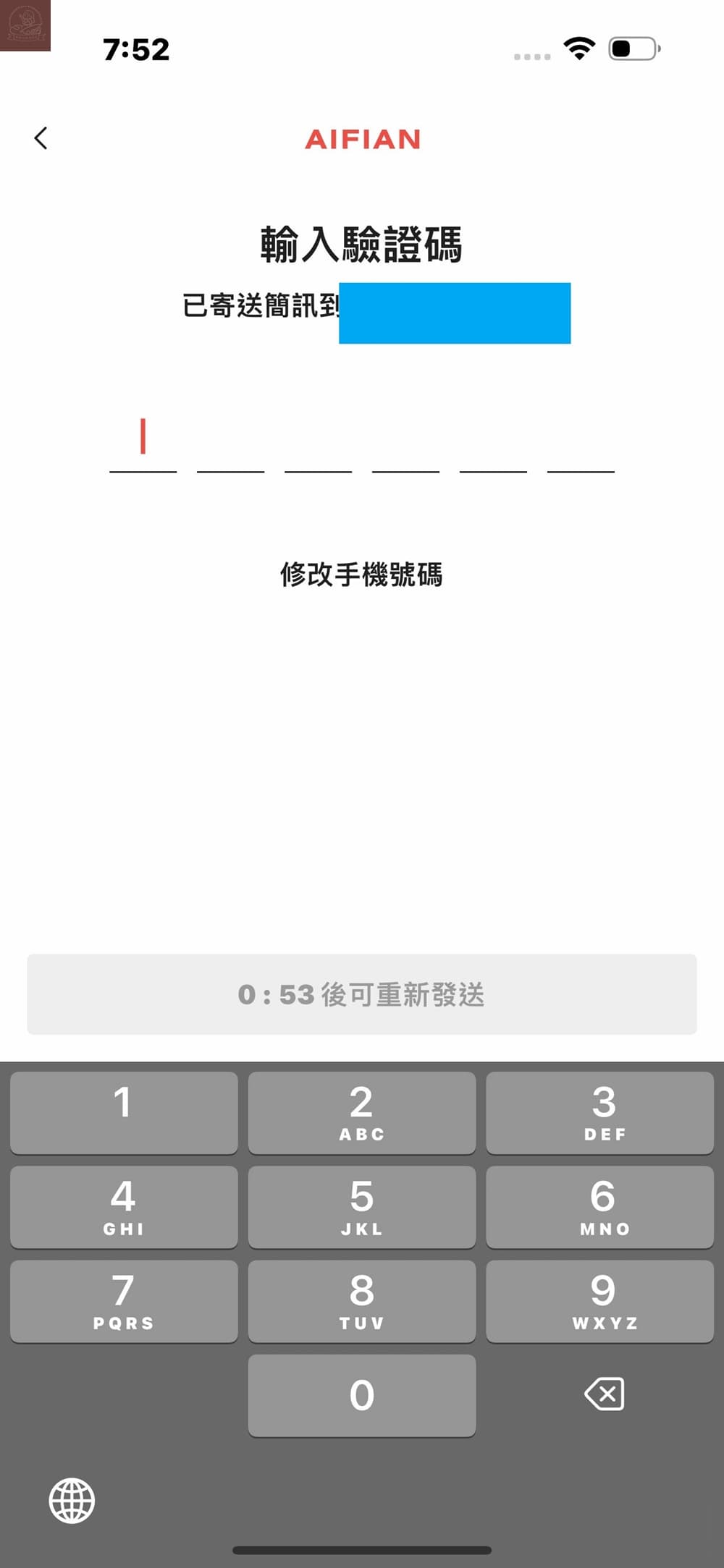Tap the cellular signal dots icon

pyautogui.click(x=531, y=56)
